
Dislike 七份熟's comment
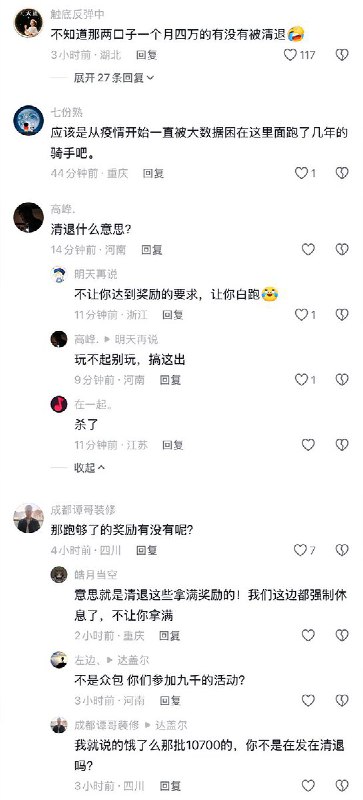click(x=342, y=173)
